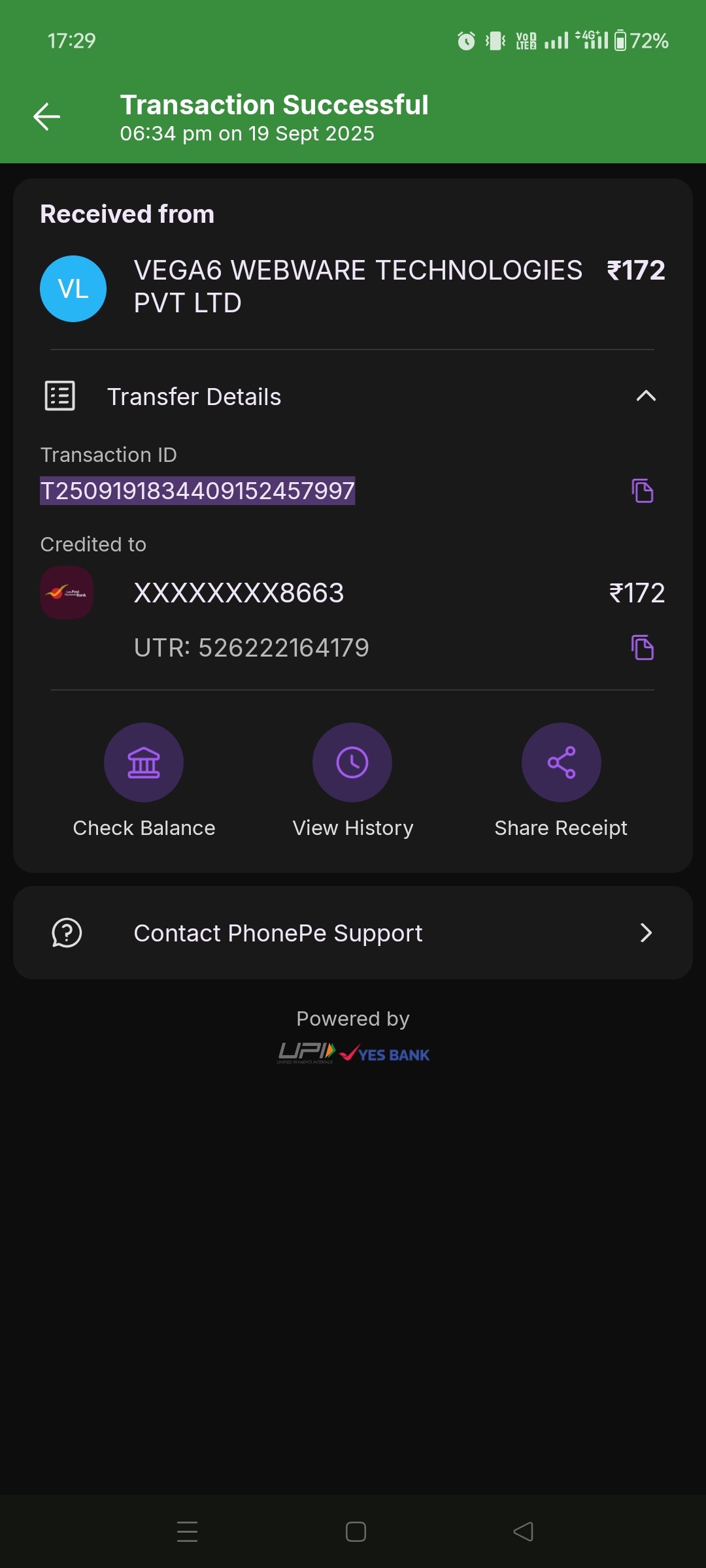Open View History

(352, 762)
